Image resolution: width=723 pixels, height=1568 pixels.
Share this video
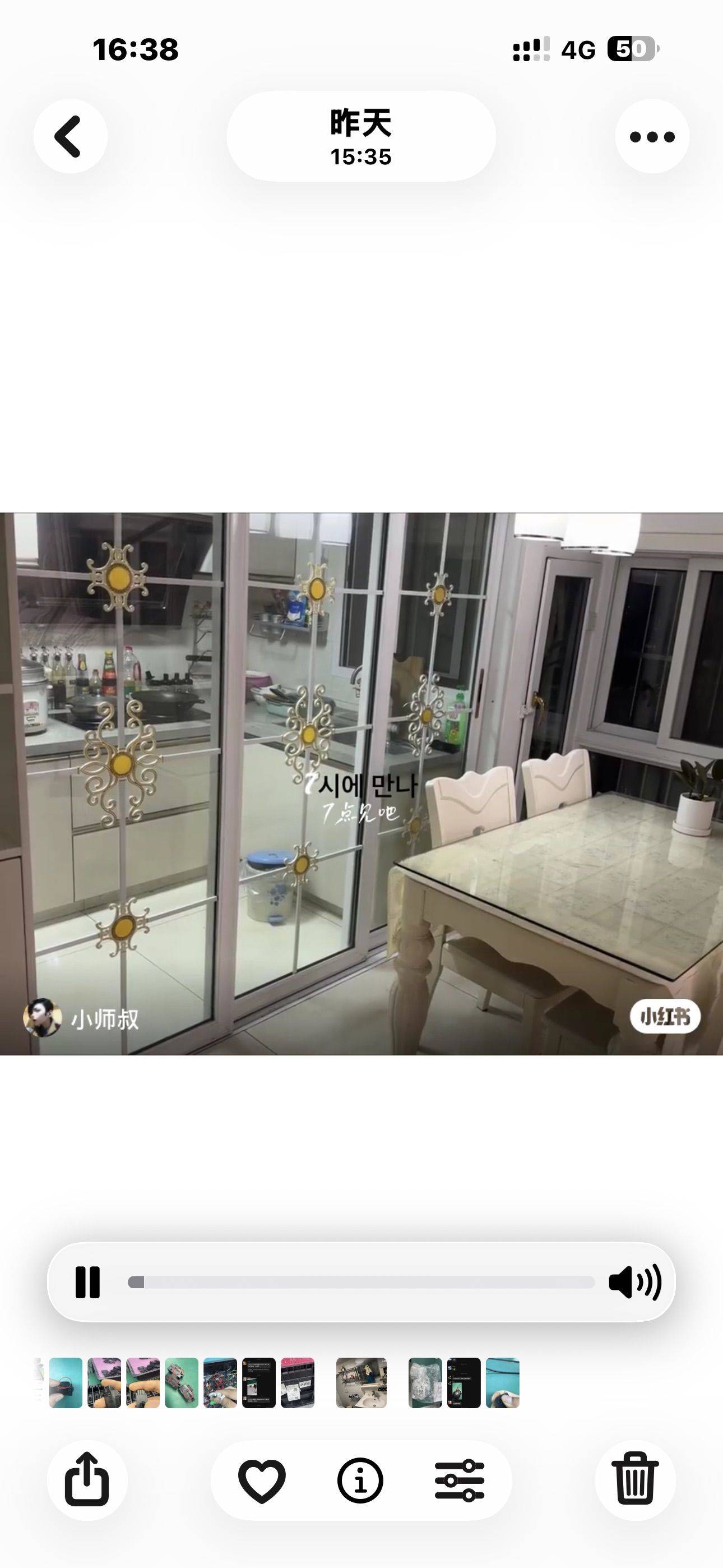pos(87,1480)
